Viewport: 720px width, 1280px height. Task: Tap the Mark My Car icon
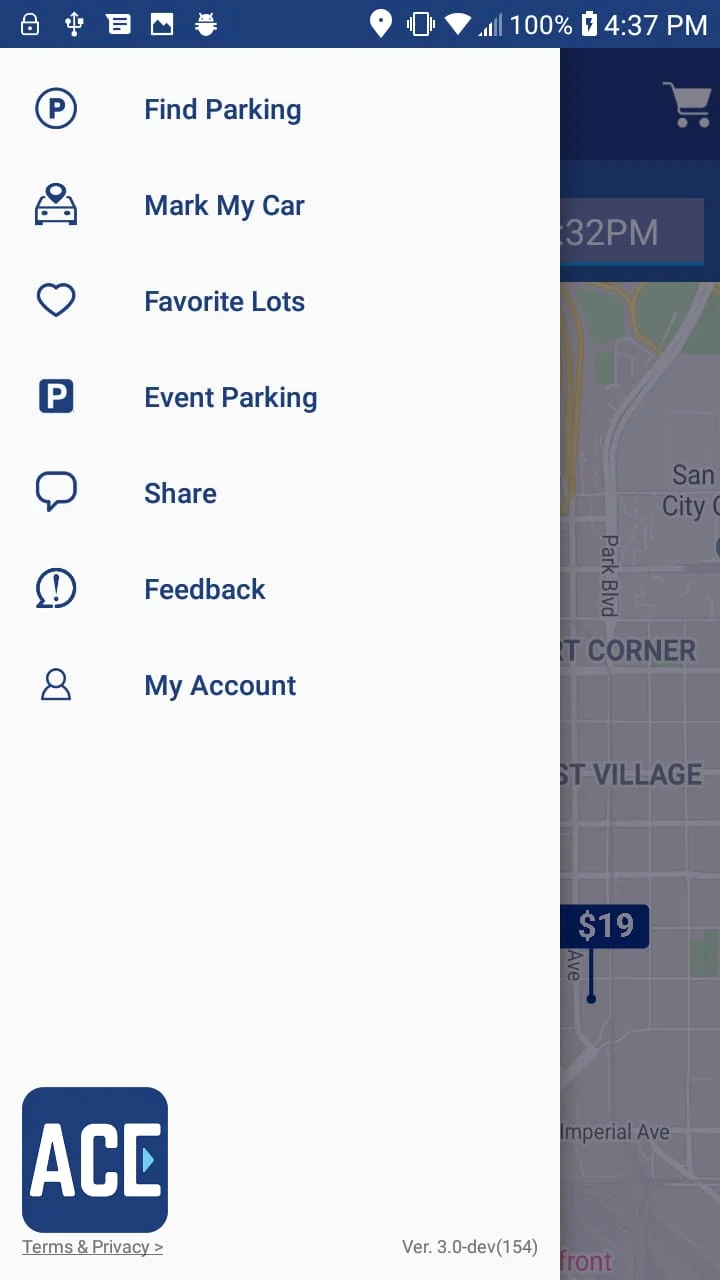coord(55,203)
